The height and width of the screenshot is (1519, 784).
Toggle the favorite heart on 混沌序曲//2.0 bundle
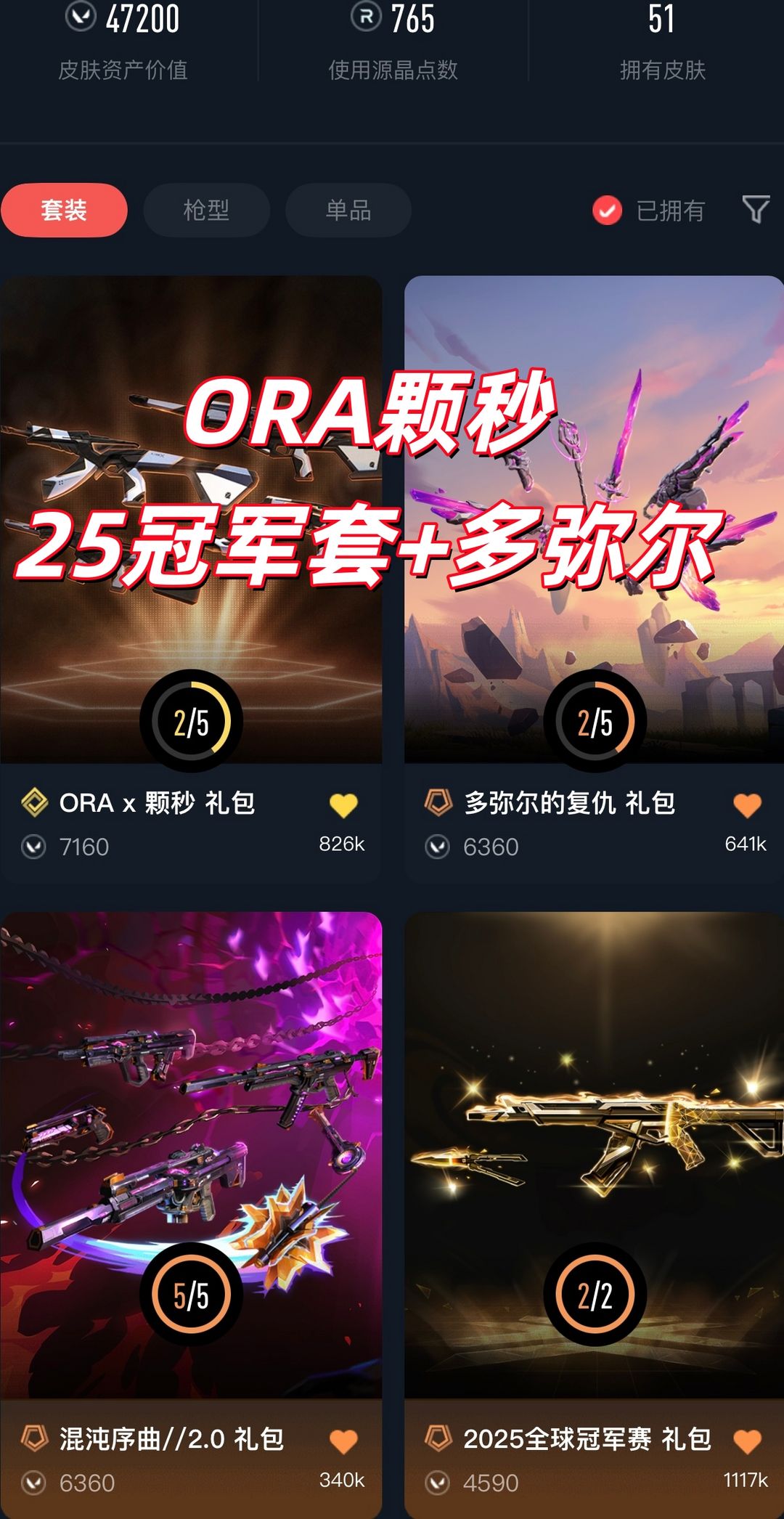pos(342,1440)
